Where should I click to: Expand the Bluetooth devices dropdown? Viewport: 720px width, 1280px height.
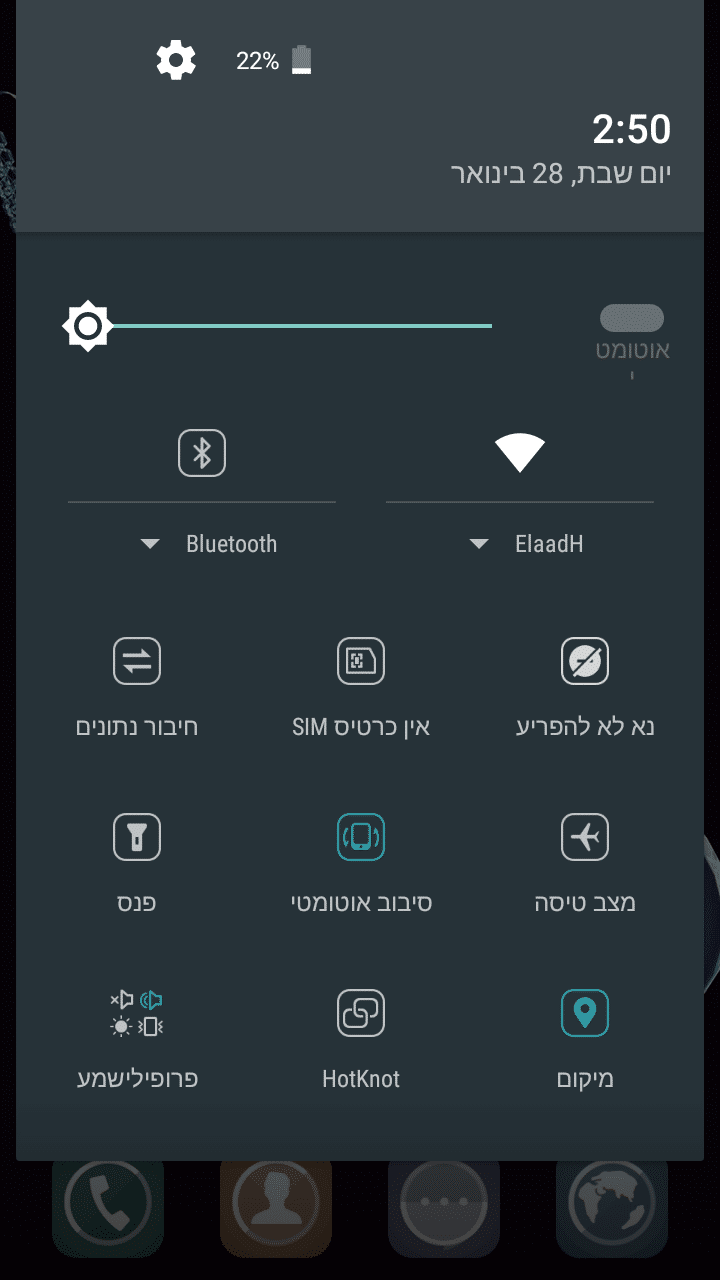(208, 544)
